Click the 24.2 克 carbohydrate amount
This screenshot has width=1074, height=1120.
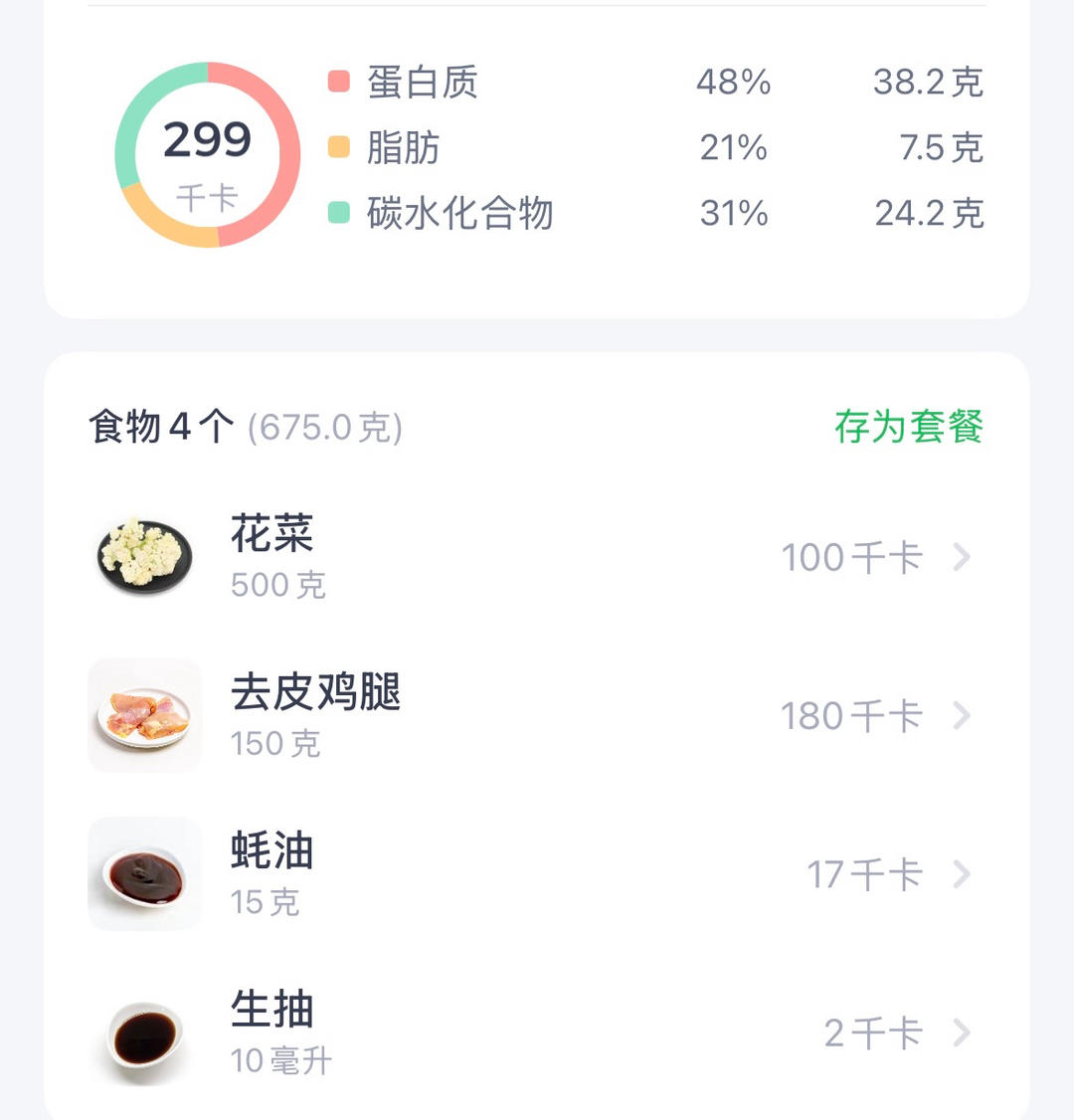coord(929,214)
